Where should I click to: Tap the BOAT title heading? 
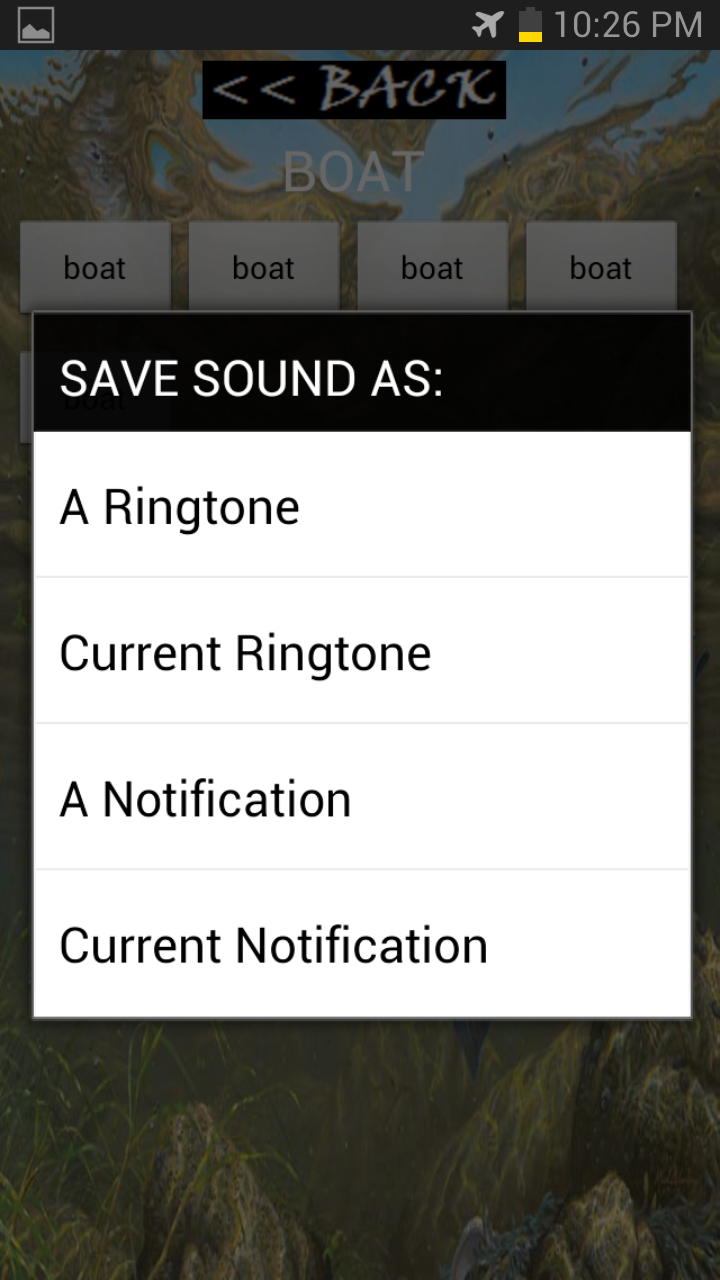[354, 170]
